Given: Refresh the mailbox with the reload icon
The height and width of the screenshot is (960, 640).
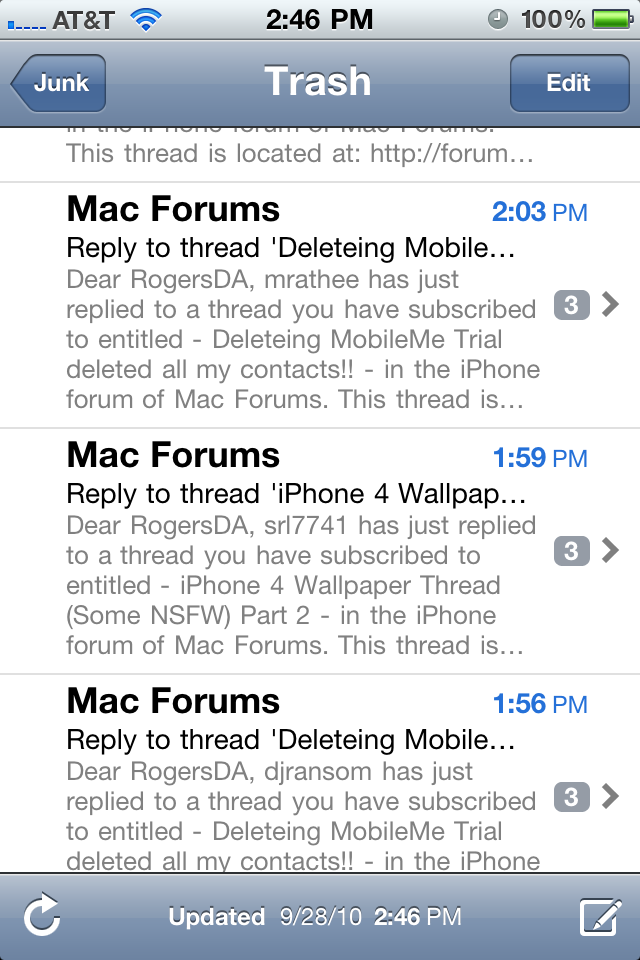Looking at the screenshot, I should [x=42, y=916].
